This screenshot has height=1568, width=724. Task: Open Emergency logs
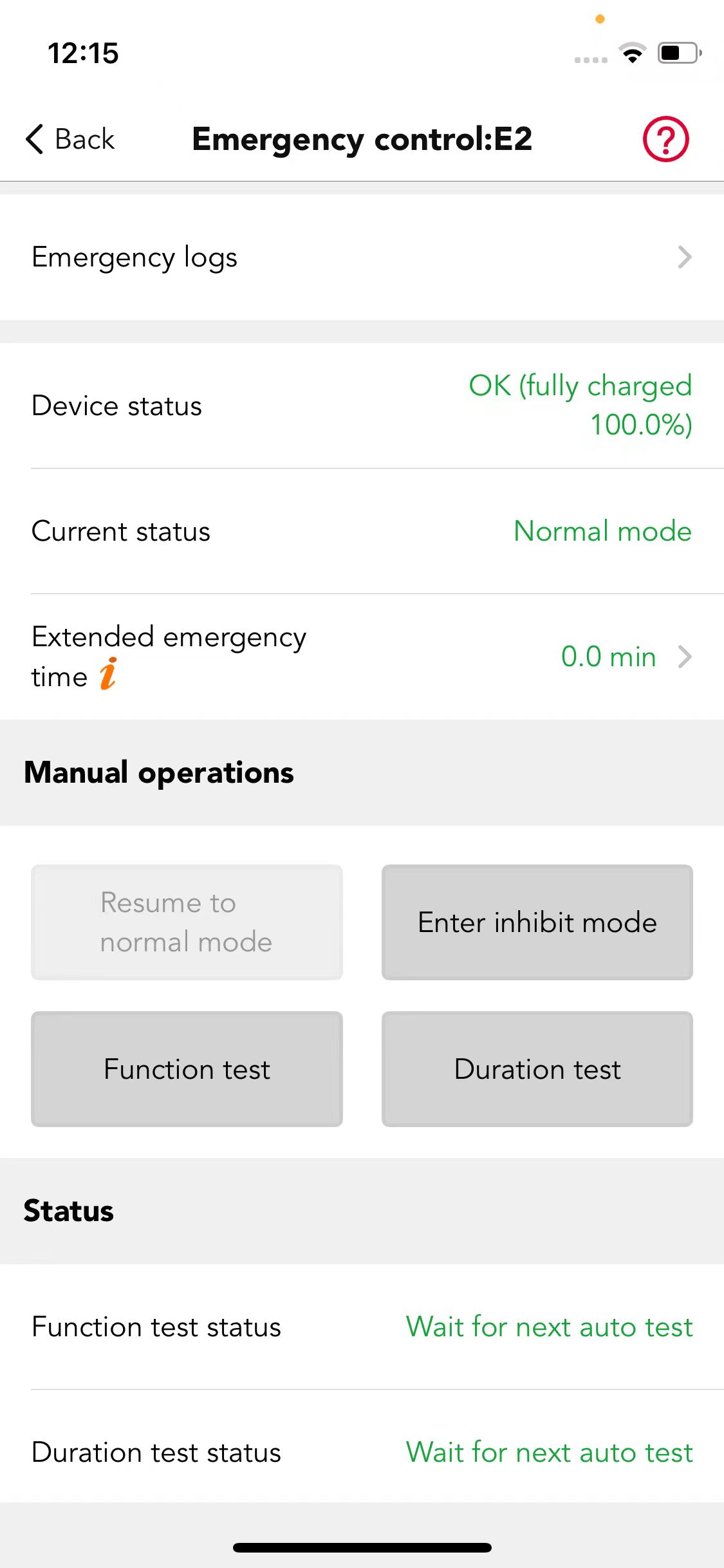click(x=362, y=257)
